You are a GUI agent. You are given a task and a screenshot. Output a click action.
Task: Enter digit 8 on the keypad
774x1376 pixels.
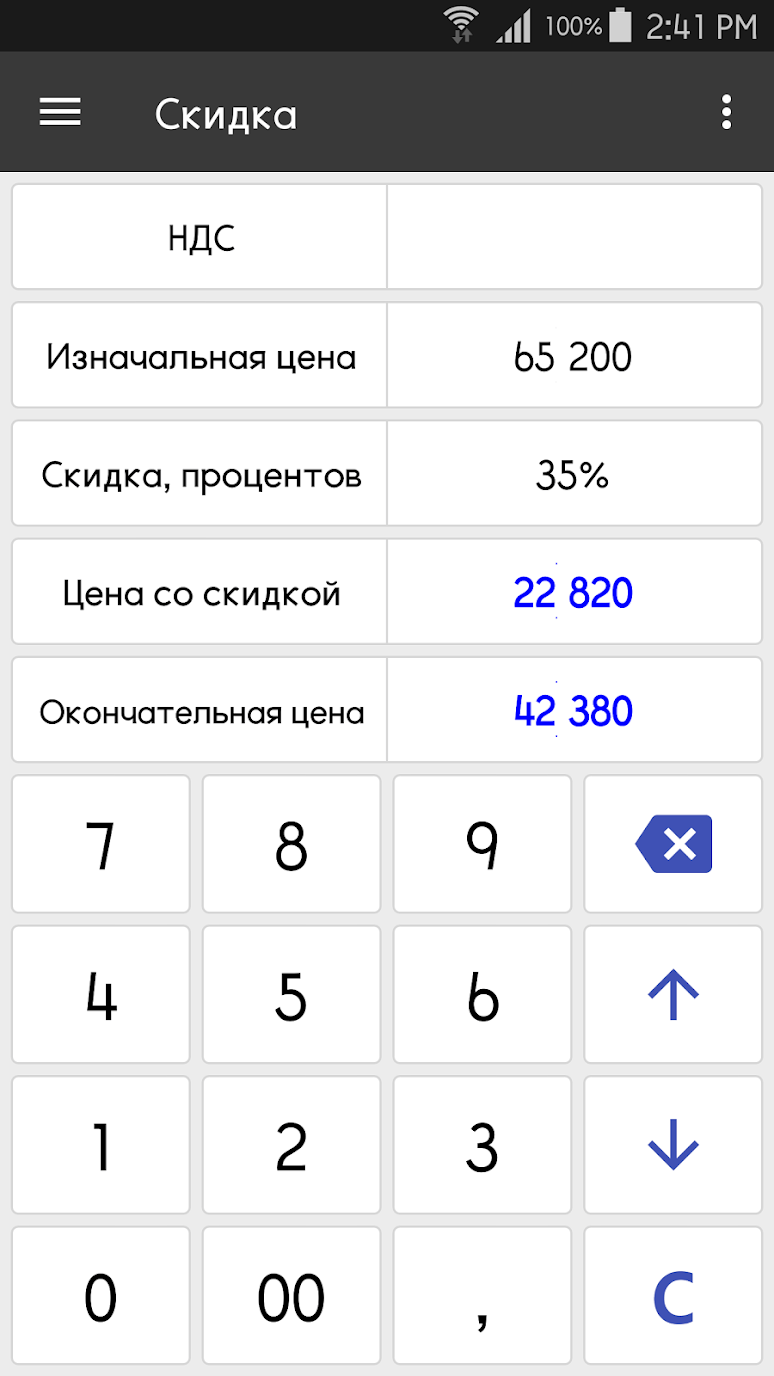[291, 844]
